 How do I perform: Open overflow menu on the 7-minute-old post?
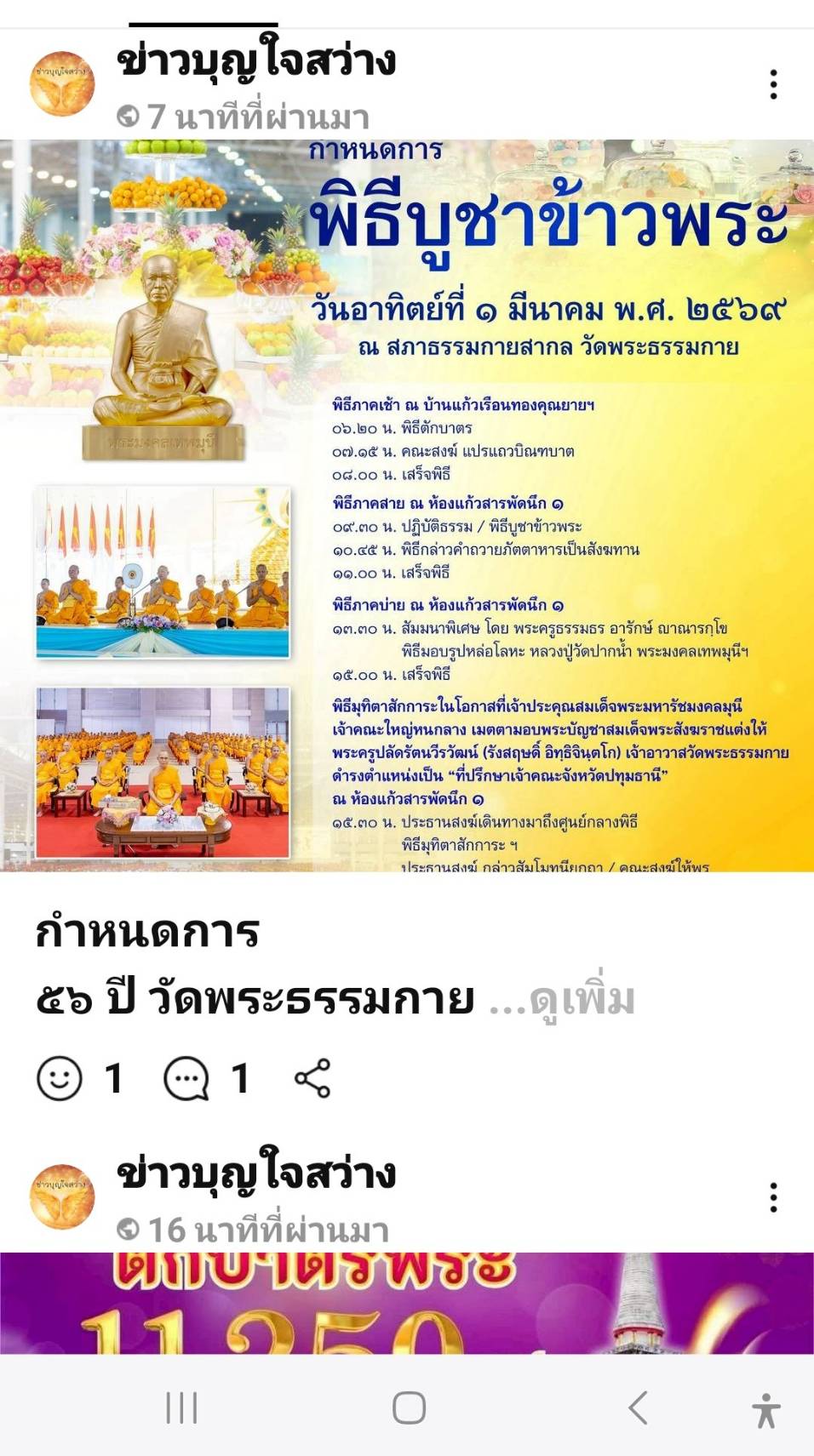coord(772,84)
